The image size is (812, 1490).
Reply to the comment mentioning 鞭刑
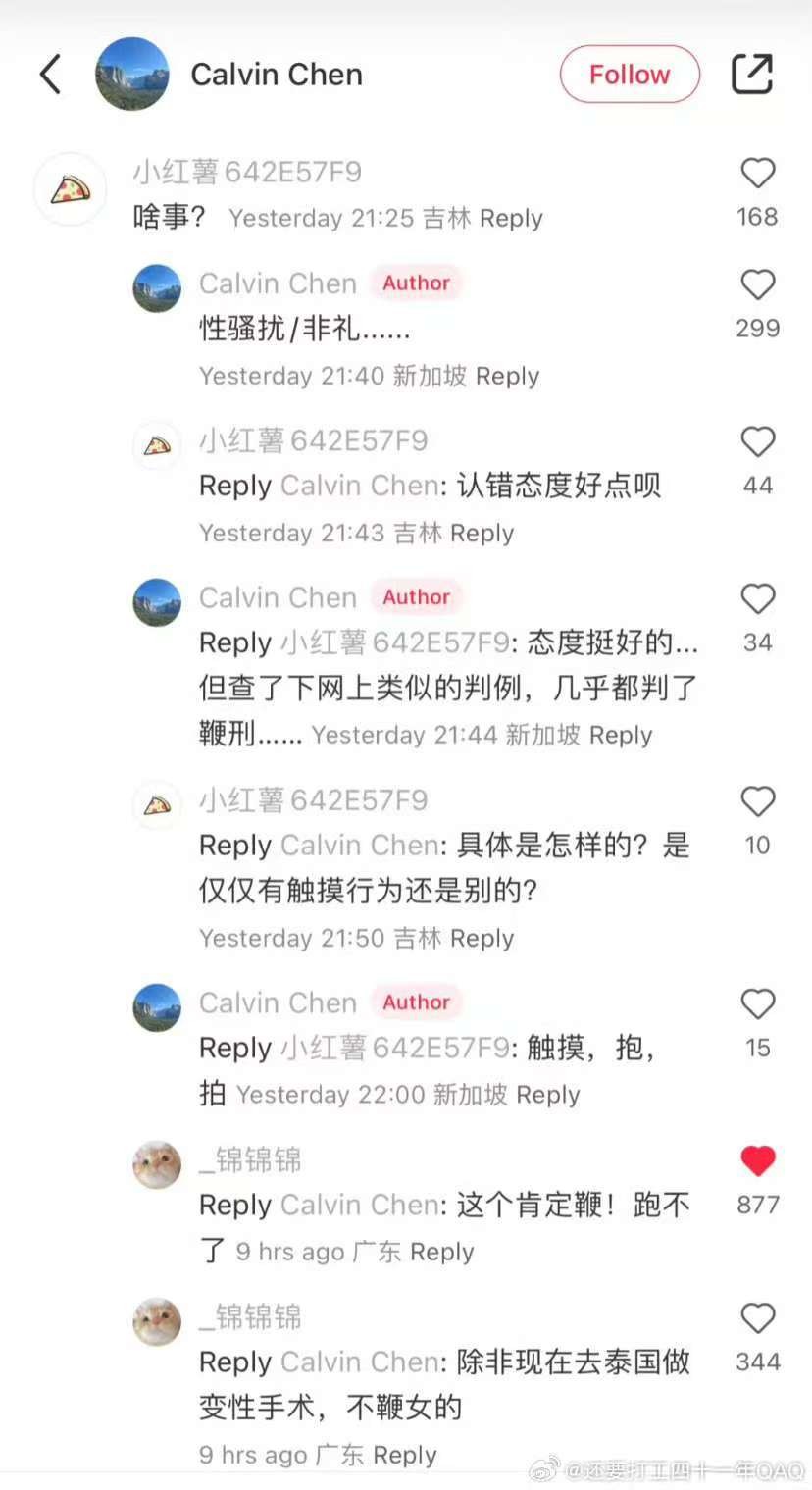621,735
